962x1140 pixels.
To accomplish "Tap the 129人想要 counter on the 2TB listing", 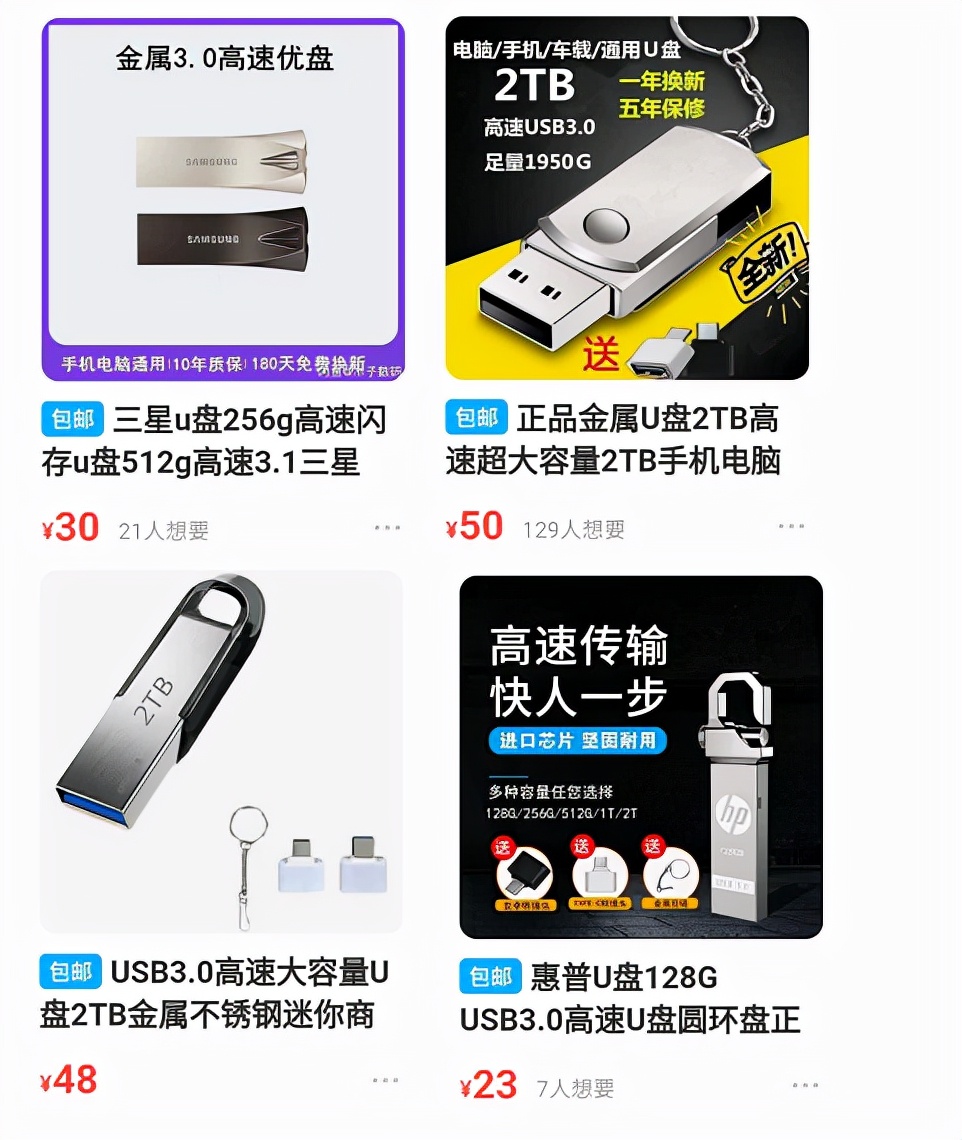I will (573, 525).
